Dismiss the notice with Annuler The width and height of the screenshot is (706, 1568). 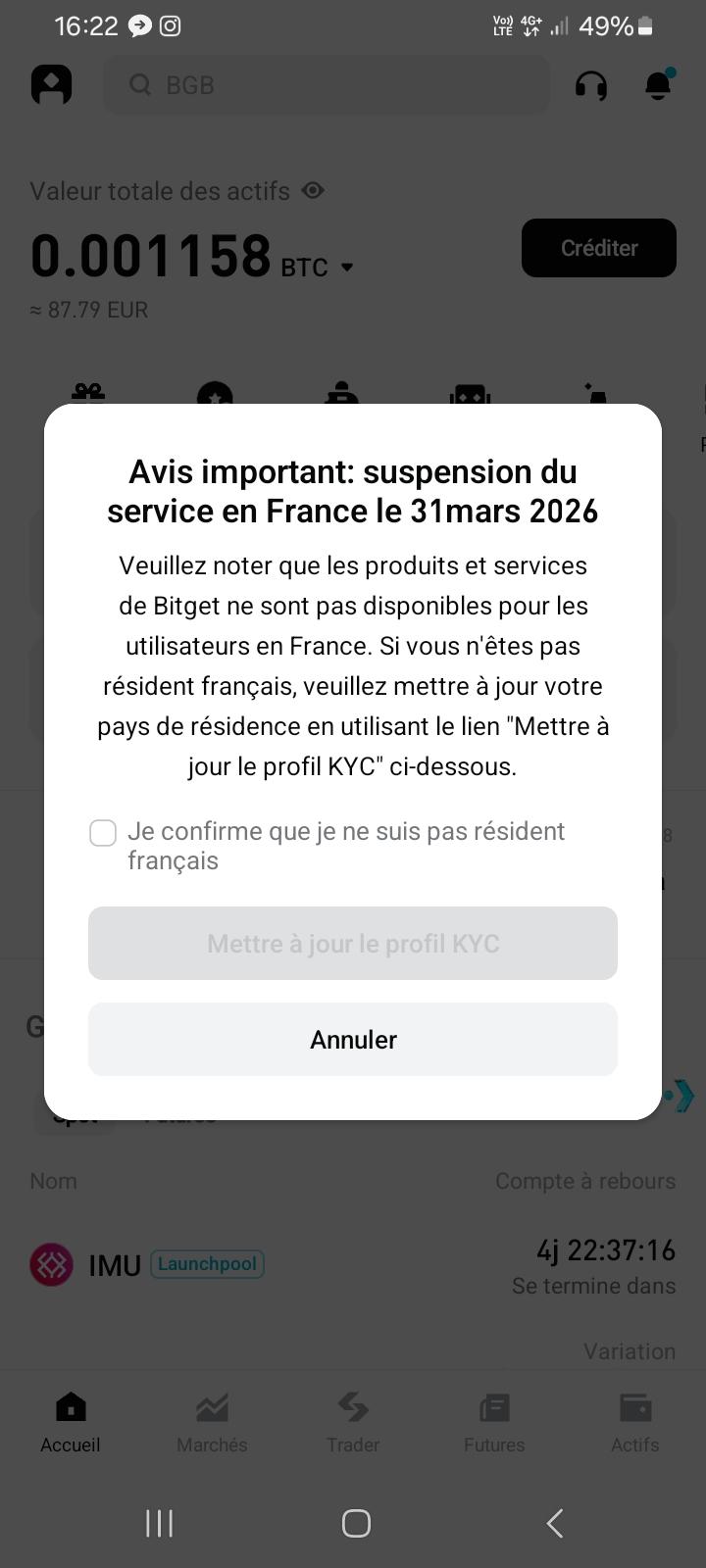tap(353, 1040)
